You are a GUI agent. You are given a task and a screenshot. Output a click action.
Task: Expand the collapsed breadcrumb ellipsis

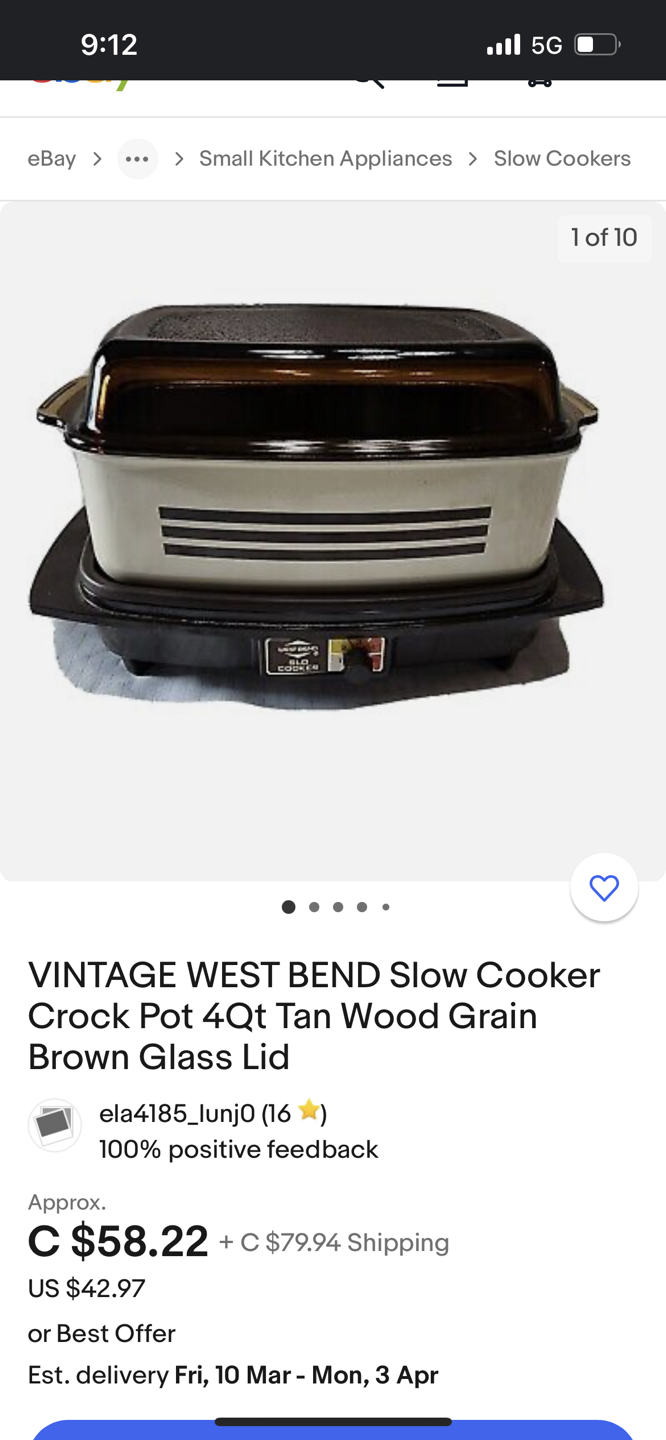coord(138,159)
